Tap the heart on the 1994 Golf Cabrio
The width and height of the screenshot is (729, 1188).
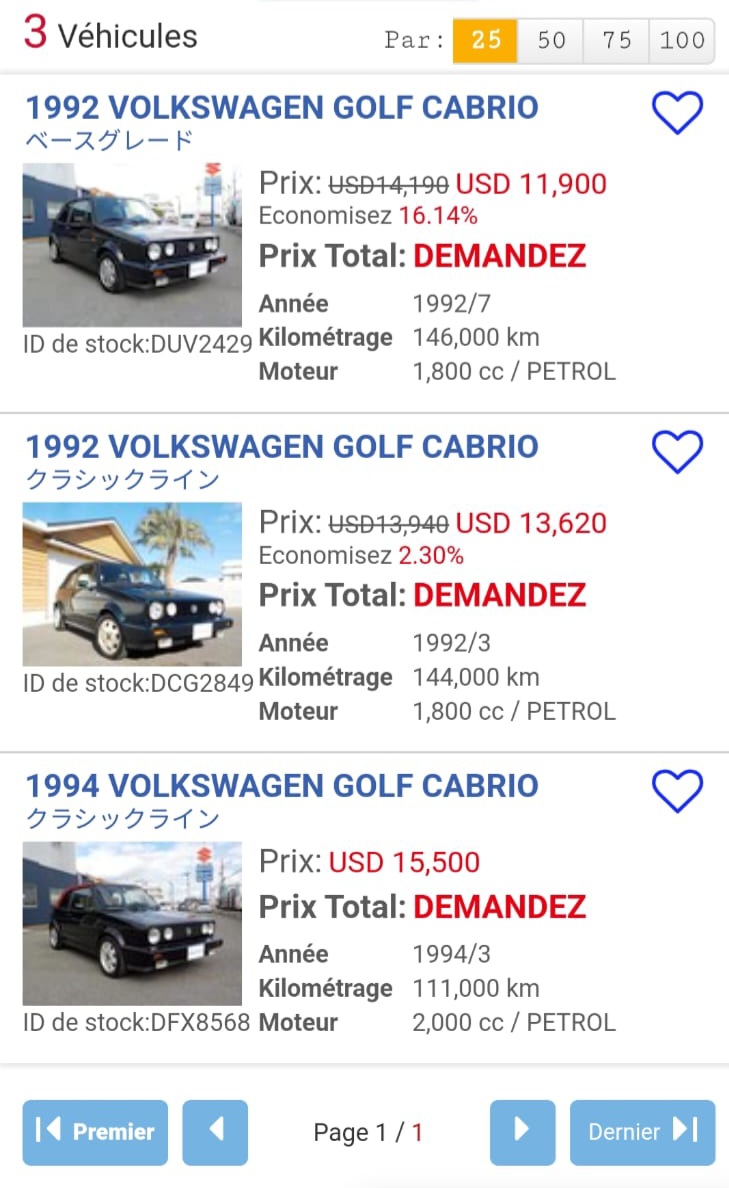[677, 791]
